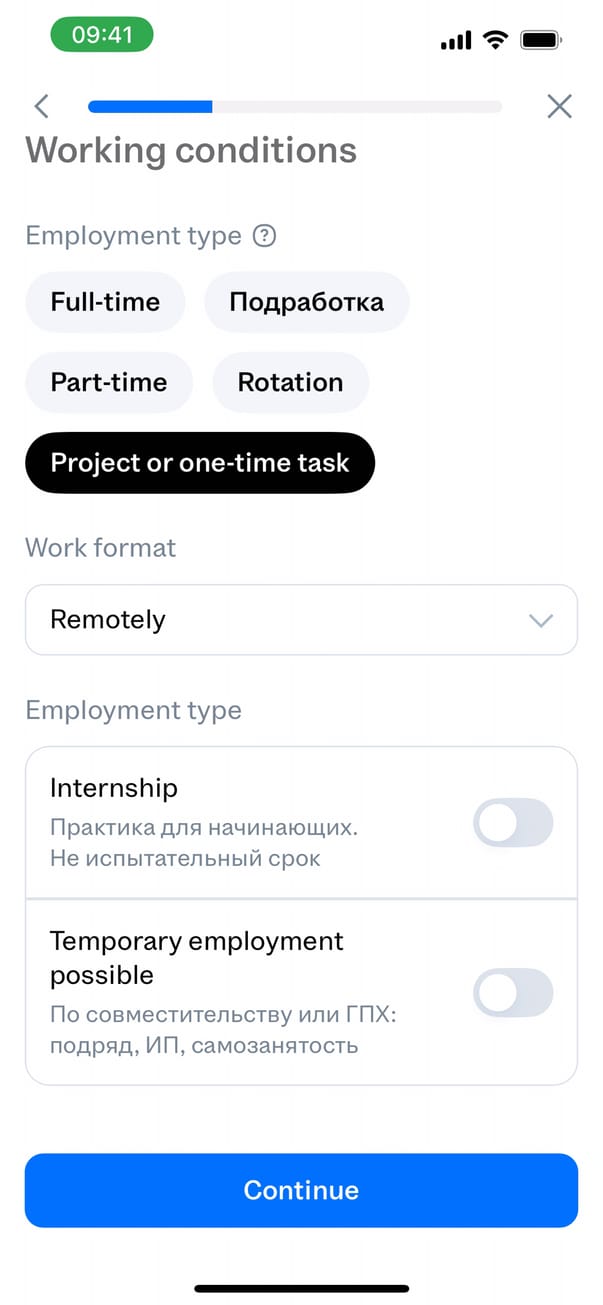Image resolution: width=603 pixels, height=1305 pixels.
Task: Select the Part-time chip
Action: [x=108, y=382]
